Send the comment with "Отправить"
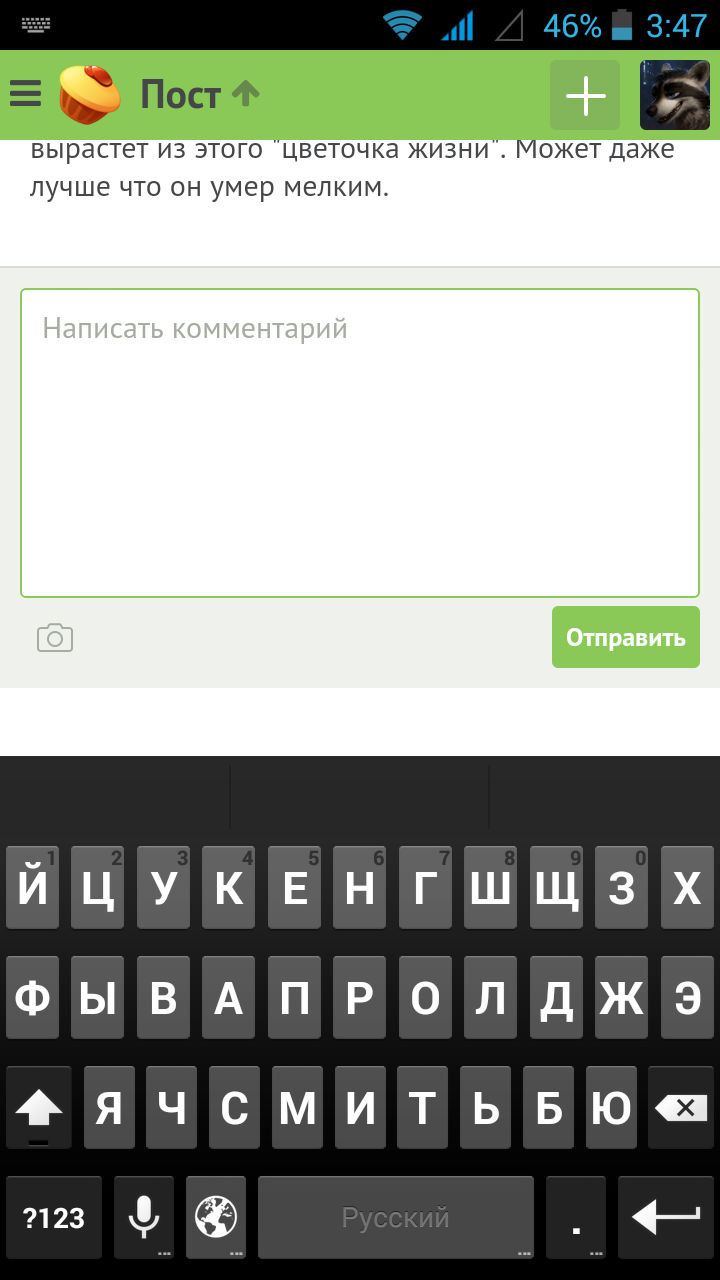 pyautogui.click(x=626, y=637)
